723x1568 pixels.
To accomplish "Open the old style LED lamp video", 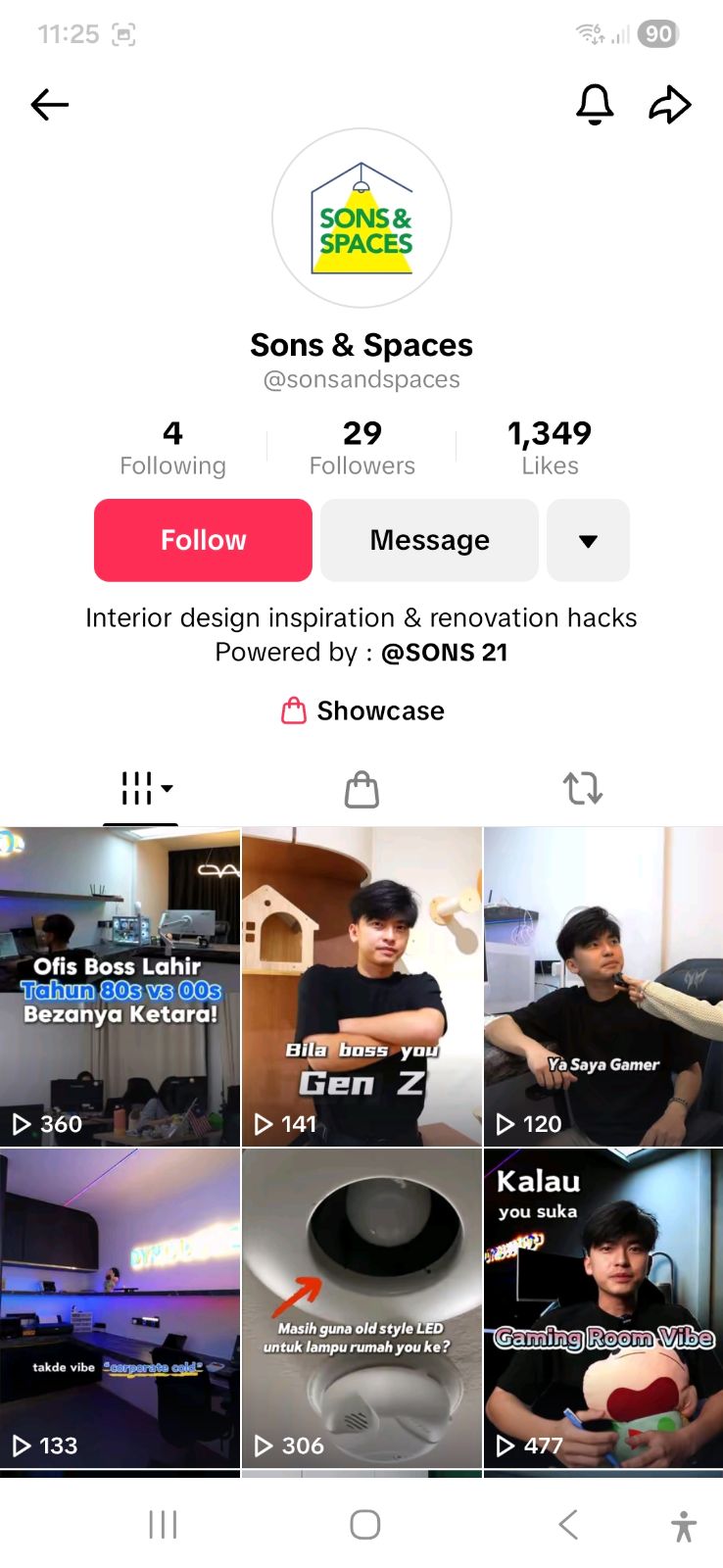I will click(361, 1307).
